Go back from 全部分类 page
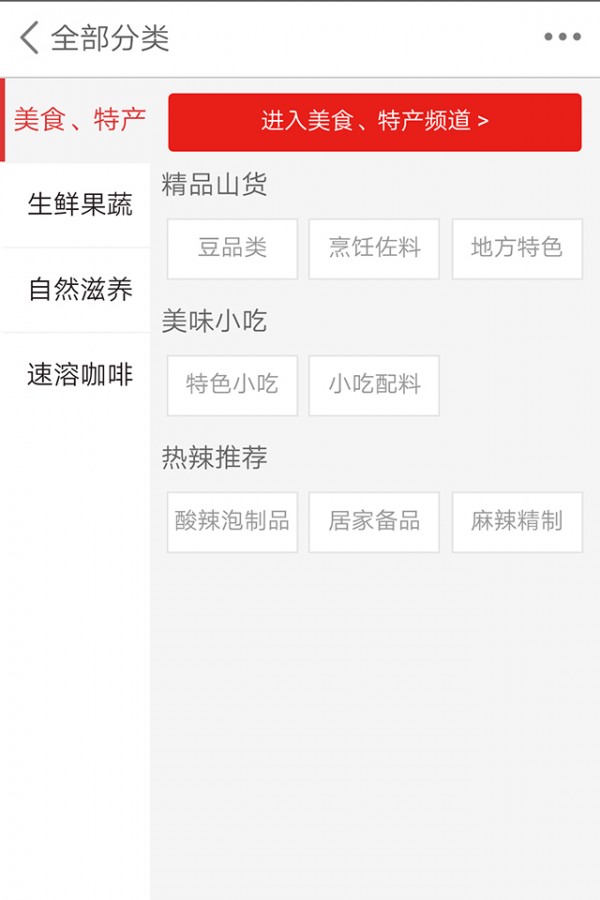This screenshot has width=600, height=900. (30, 38)
